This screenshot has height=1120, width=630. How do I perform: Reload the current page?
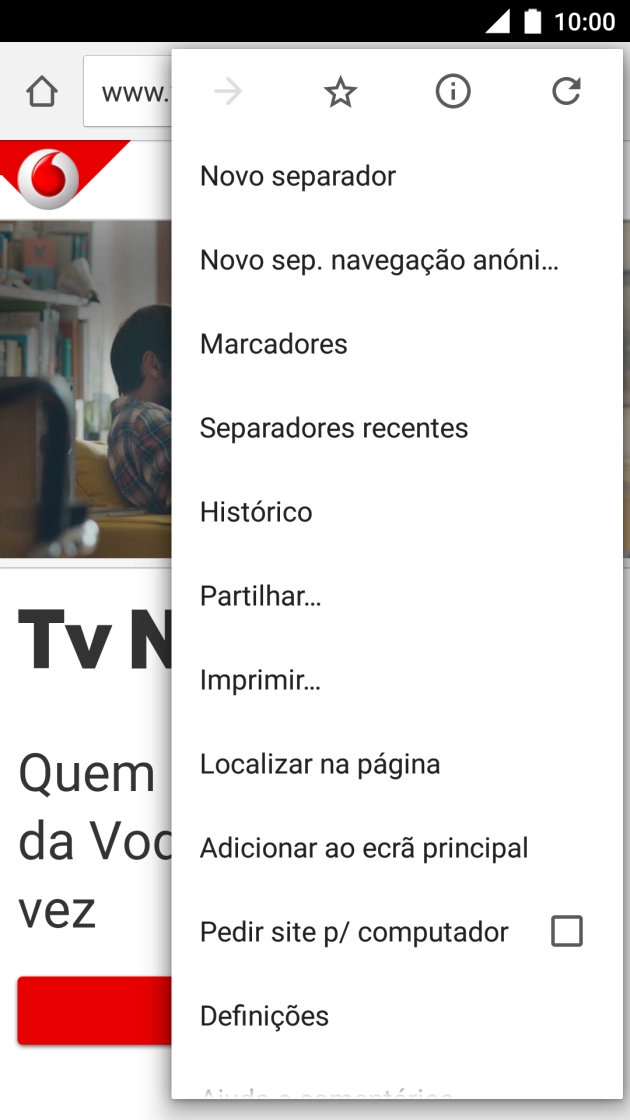[566, 93]
